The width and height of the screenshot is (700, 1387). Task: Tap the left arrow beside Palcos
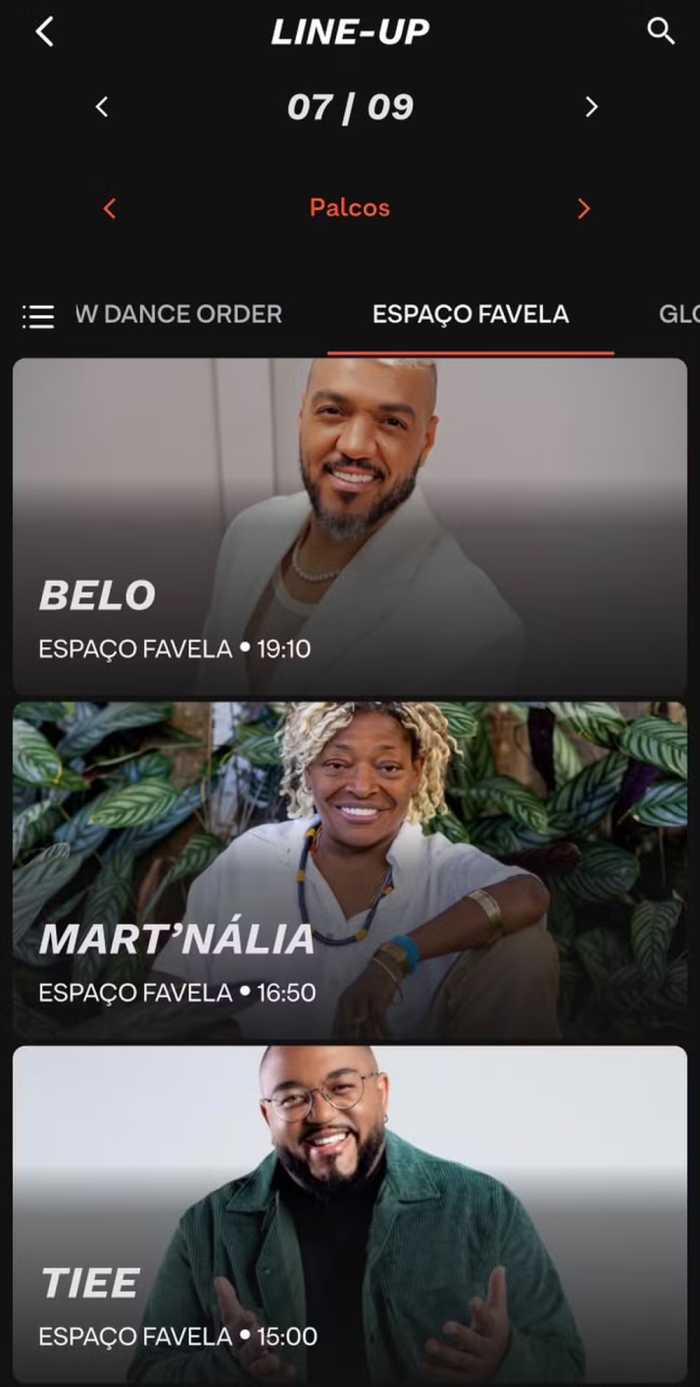click(110, 208)
